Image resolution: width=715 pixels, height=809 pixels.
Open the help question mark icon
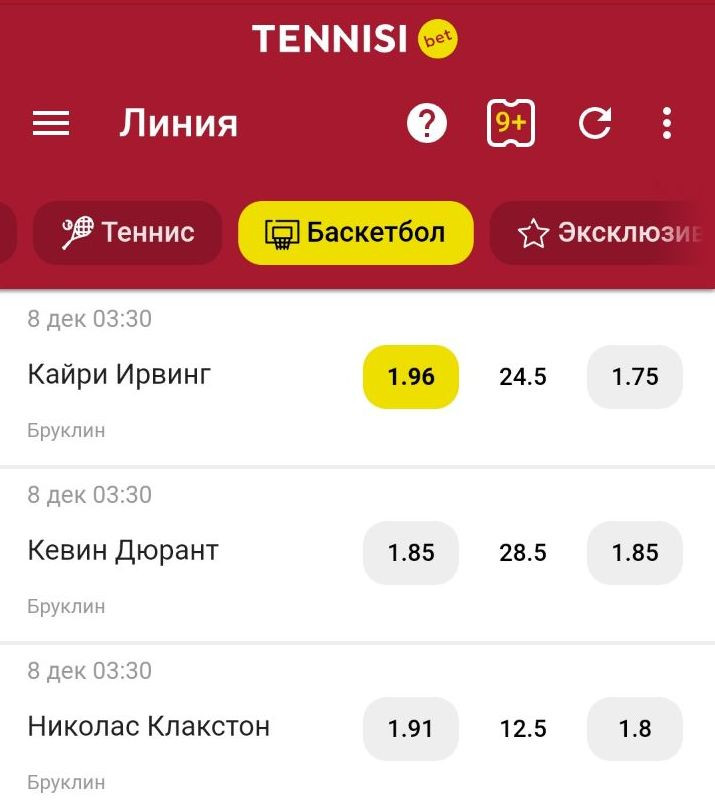point(427,124)
